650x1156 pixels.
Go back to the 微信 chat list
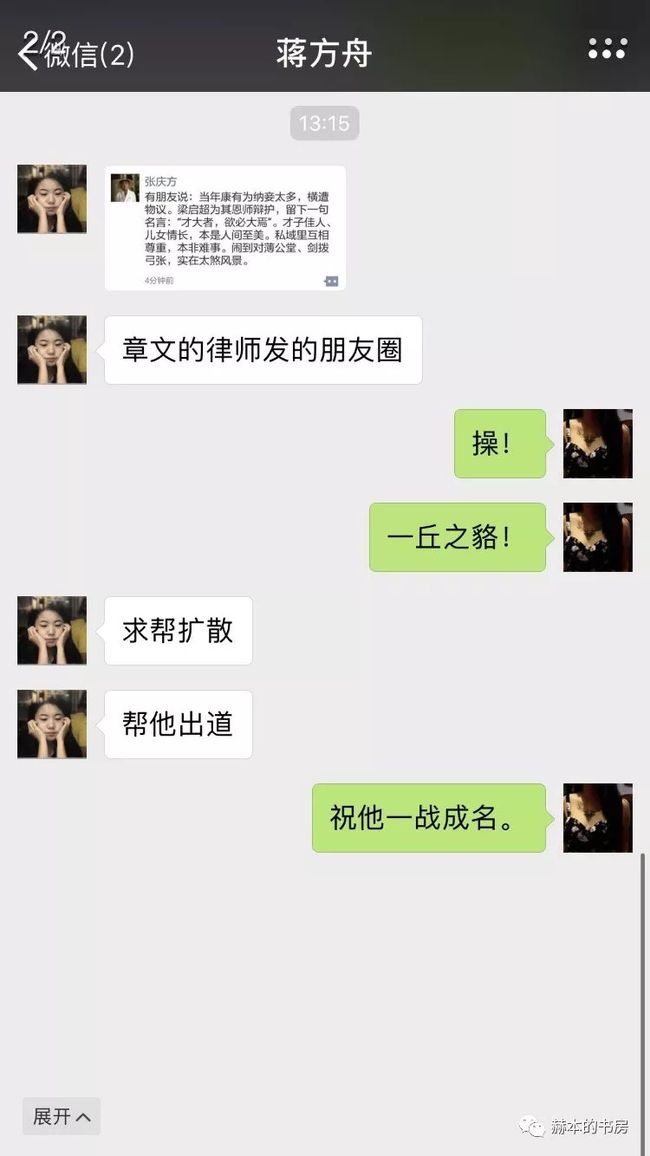tap(75, 55)
